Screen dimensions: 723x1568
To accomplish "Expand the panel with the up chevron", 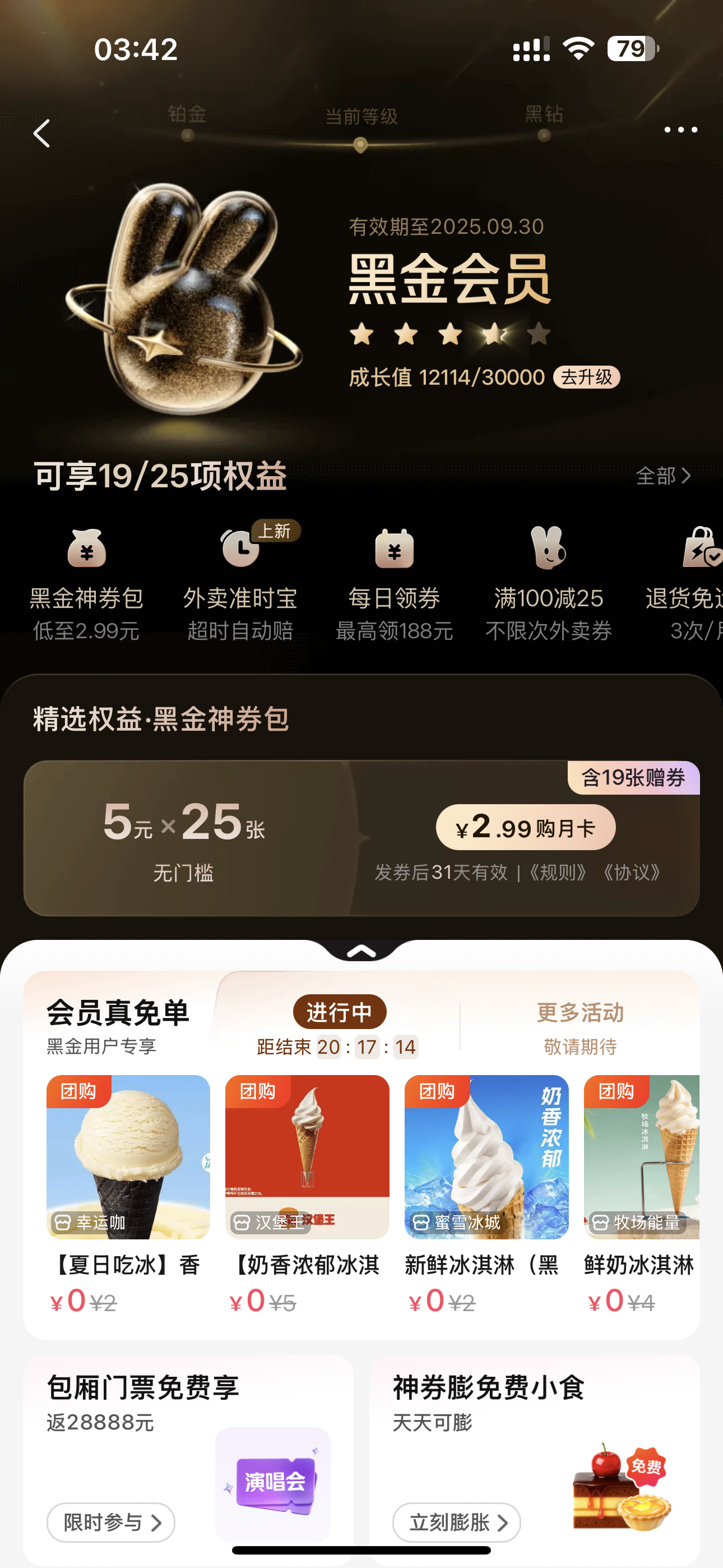I will [361, 951].
